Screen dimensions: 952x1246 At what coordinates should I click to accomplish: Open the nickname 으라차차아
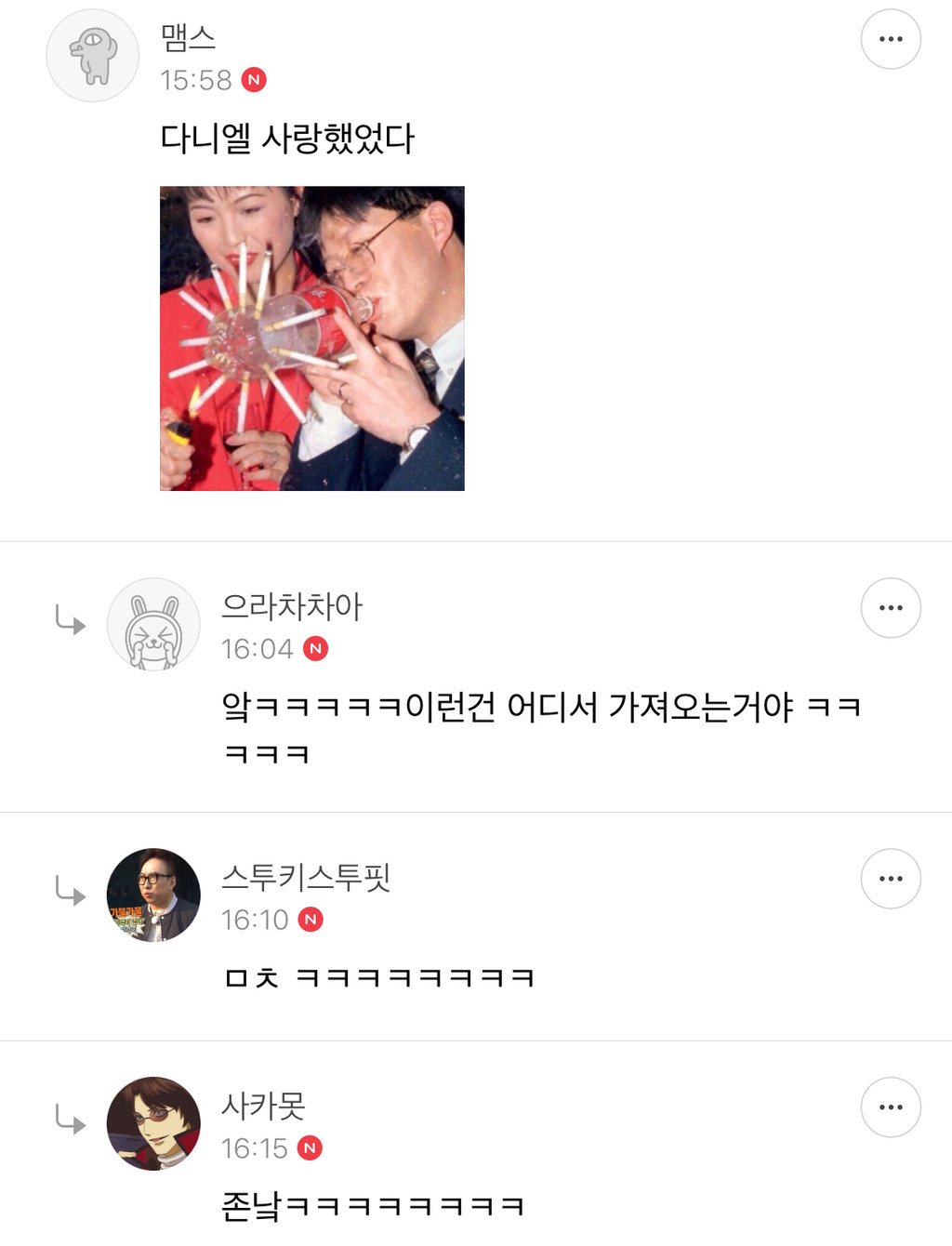[x=291, y=606]
